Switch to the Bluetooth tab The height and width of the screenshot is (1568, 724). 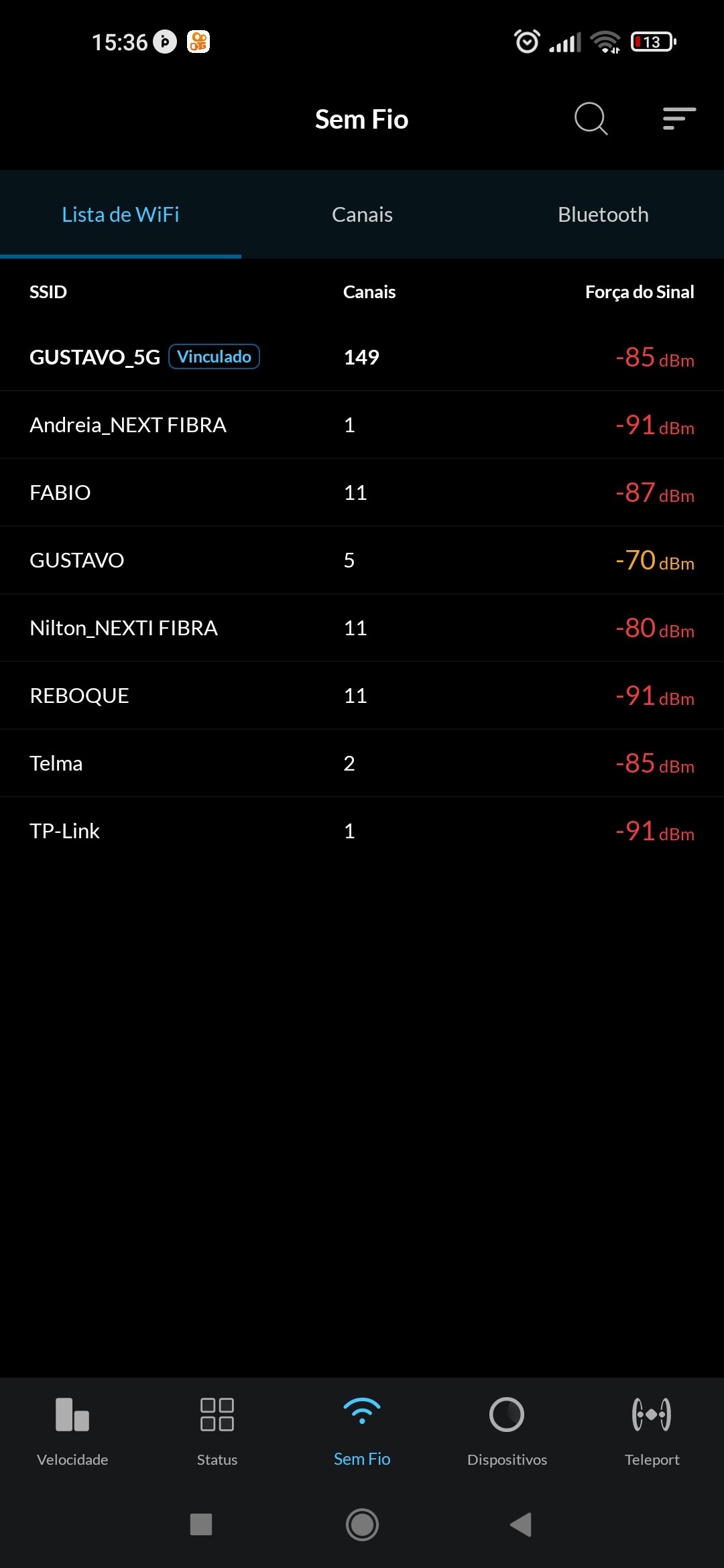click(603, 215)
